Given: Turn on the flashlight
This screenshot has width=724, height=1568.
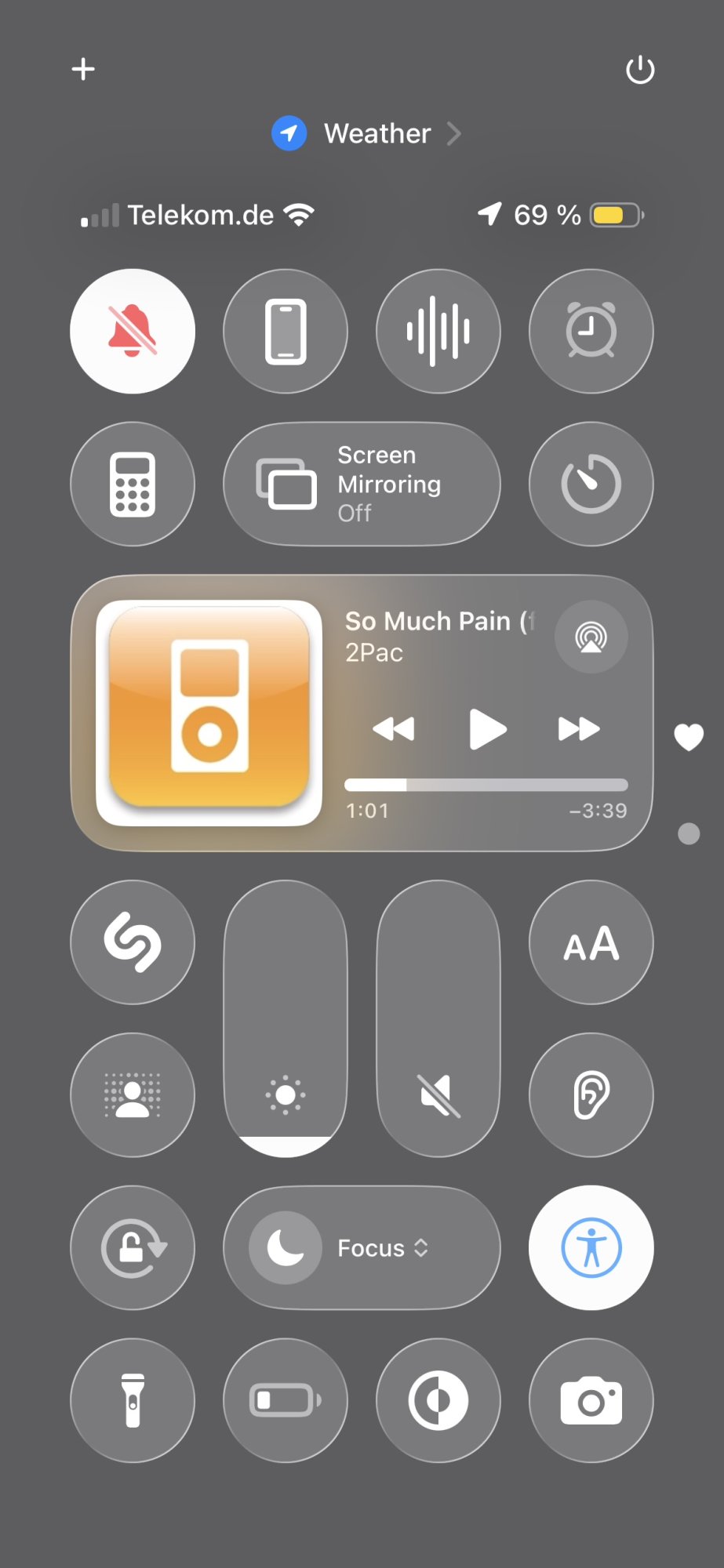Looking at the screenshot, I should (x=133, y=1400).
